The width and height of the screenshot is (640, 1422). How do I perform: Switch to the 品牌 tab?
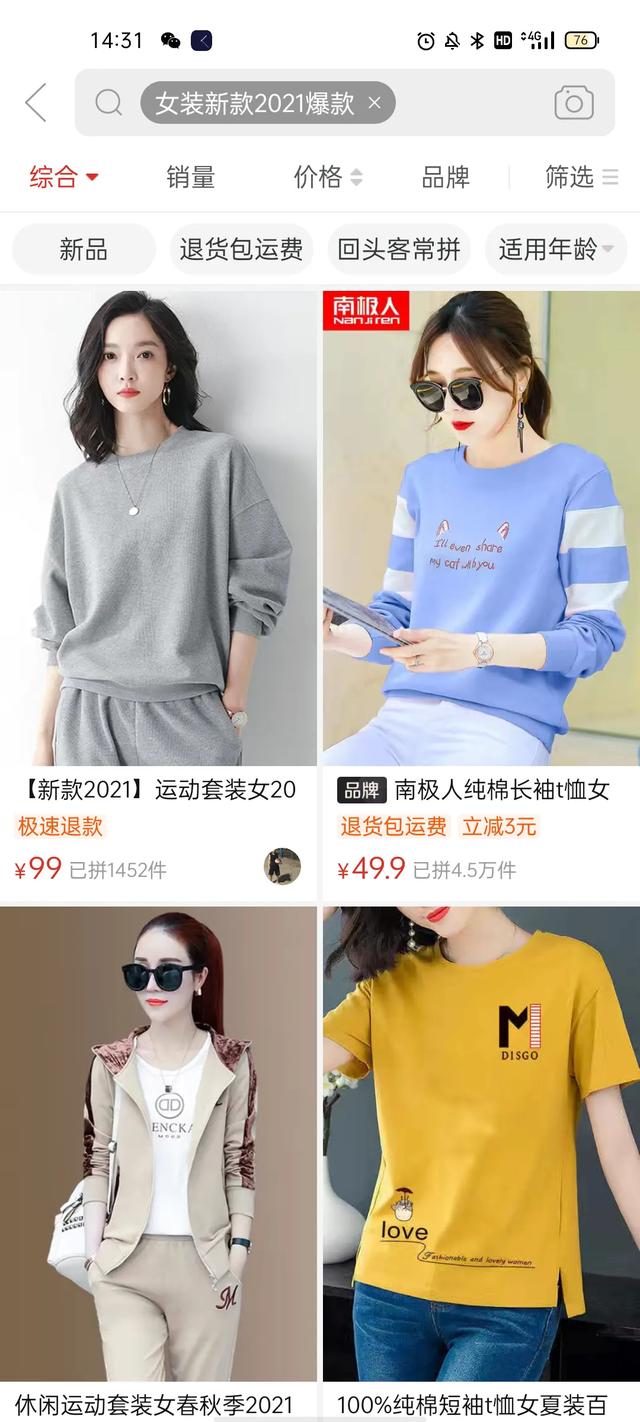point(445,178)
